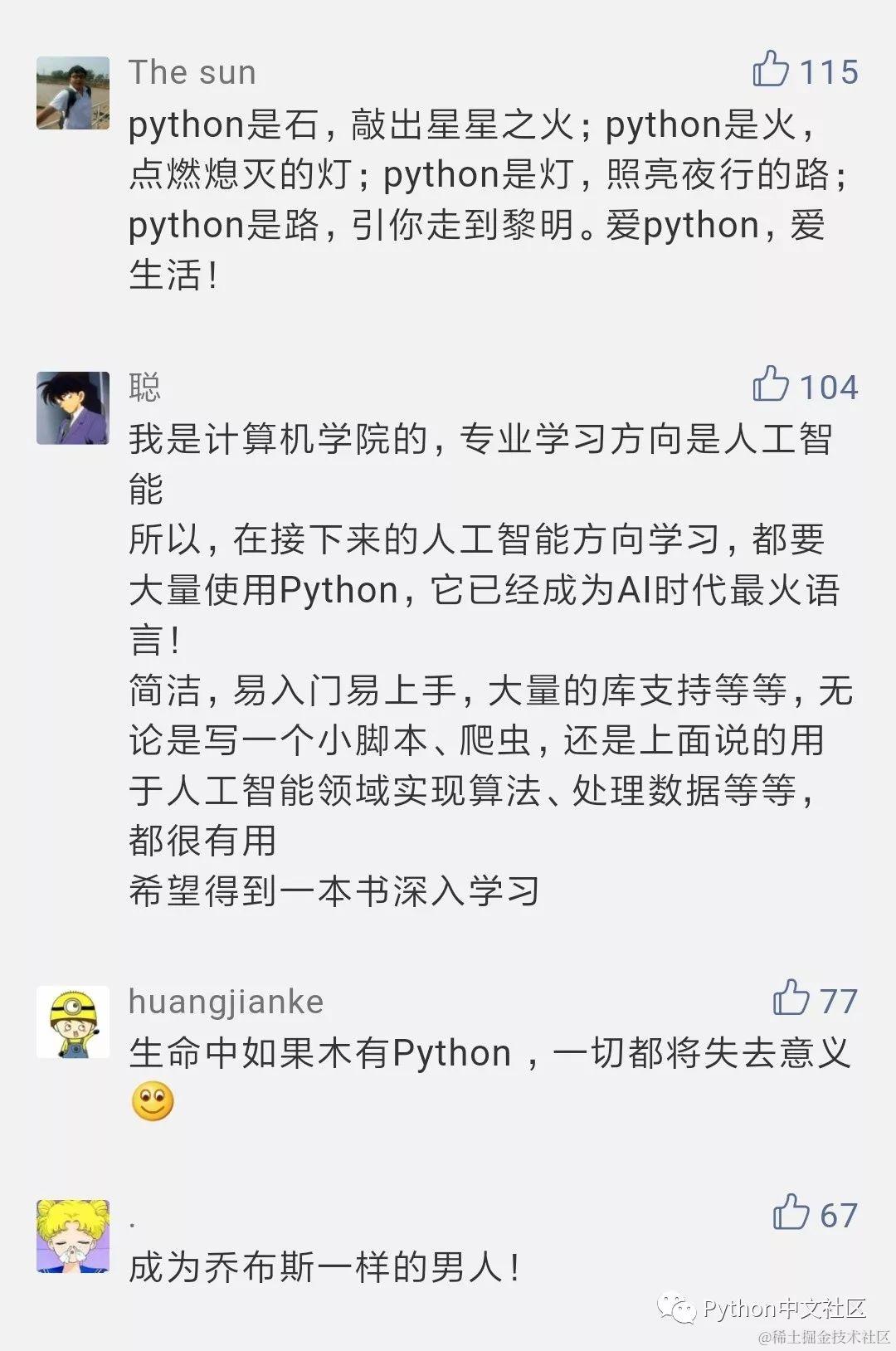Like the comment 成为乔布斯一样的男人
This screenshot has width=896, height=1351.
pos(791,1213)
